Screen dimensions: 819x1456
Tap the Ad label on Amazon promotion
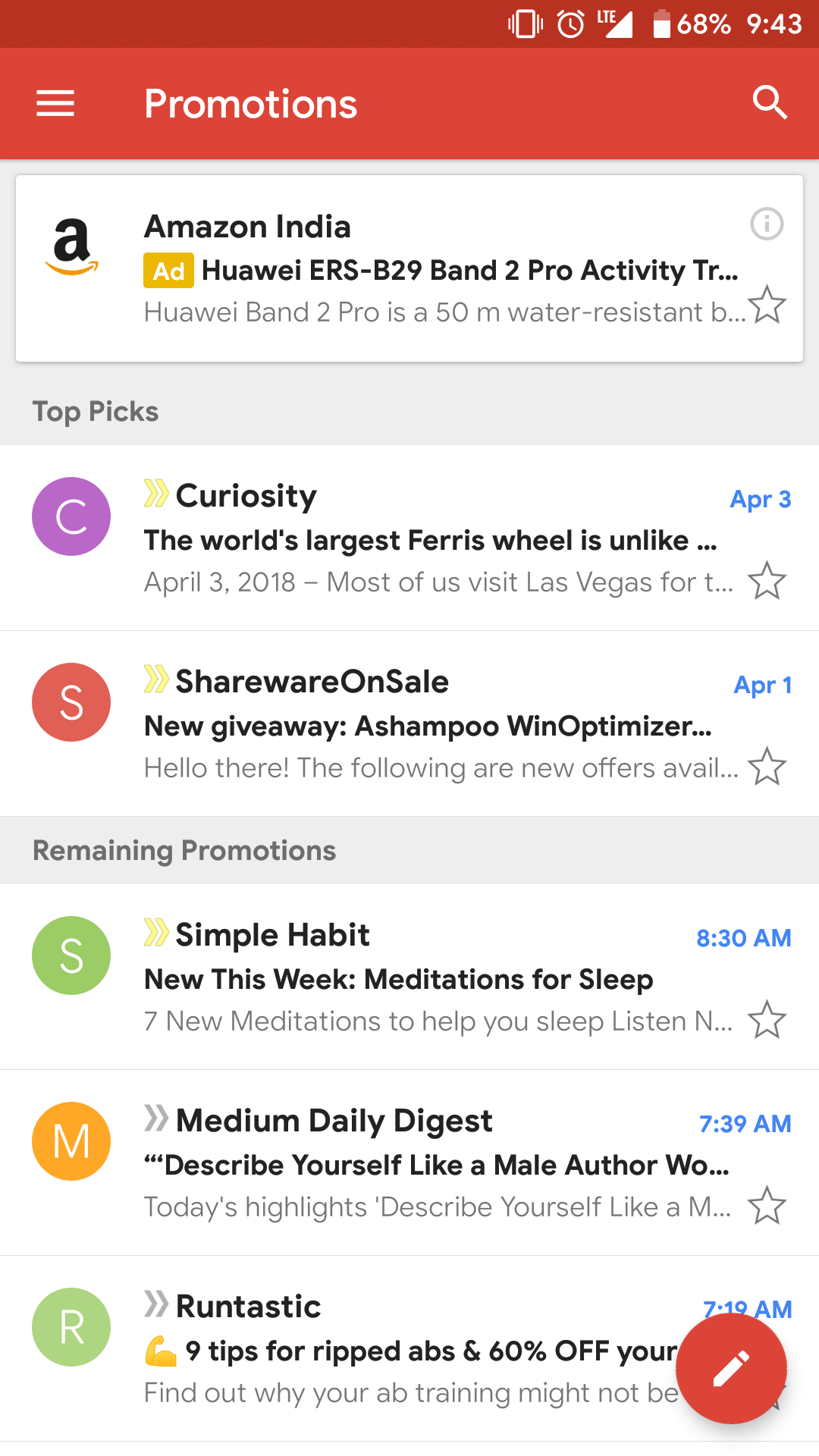coord(168,270)
